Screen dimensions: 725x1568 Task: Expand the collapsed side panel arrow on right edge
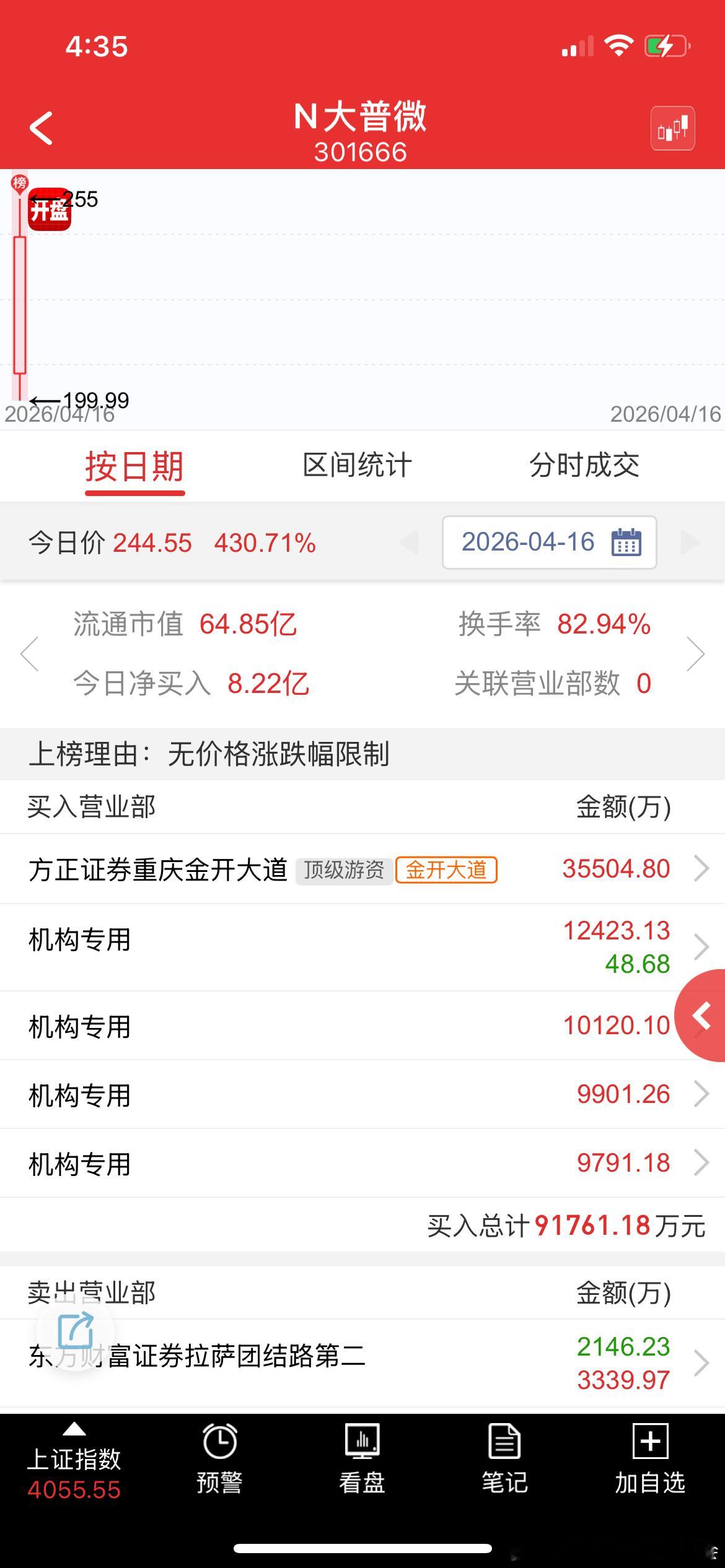pos(703,1014)
